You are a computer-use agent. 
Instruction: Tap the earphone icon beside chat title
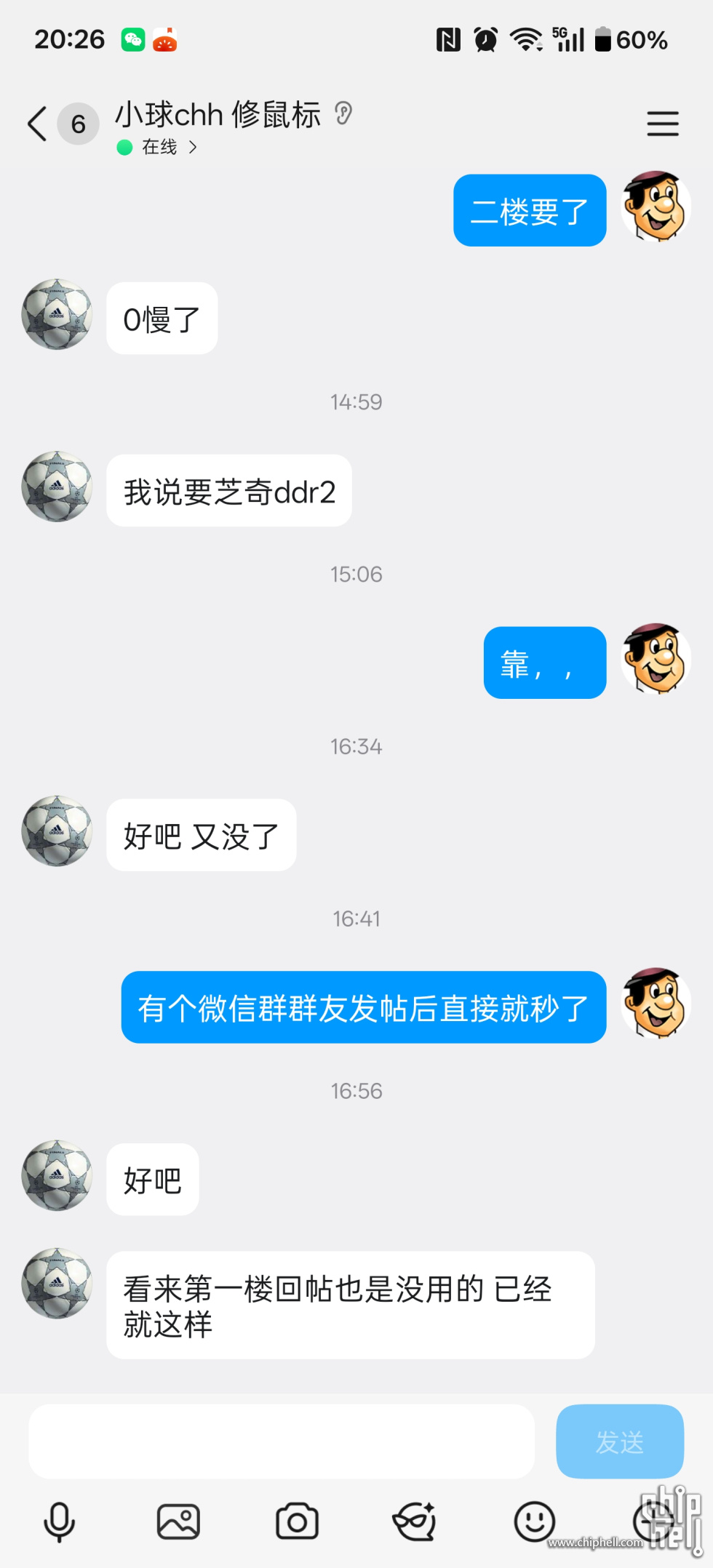pos(343,114)
